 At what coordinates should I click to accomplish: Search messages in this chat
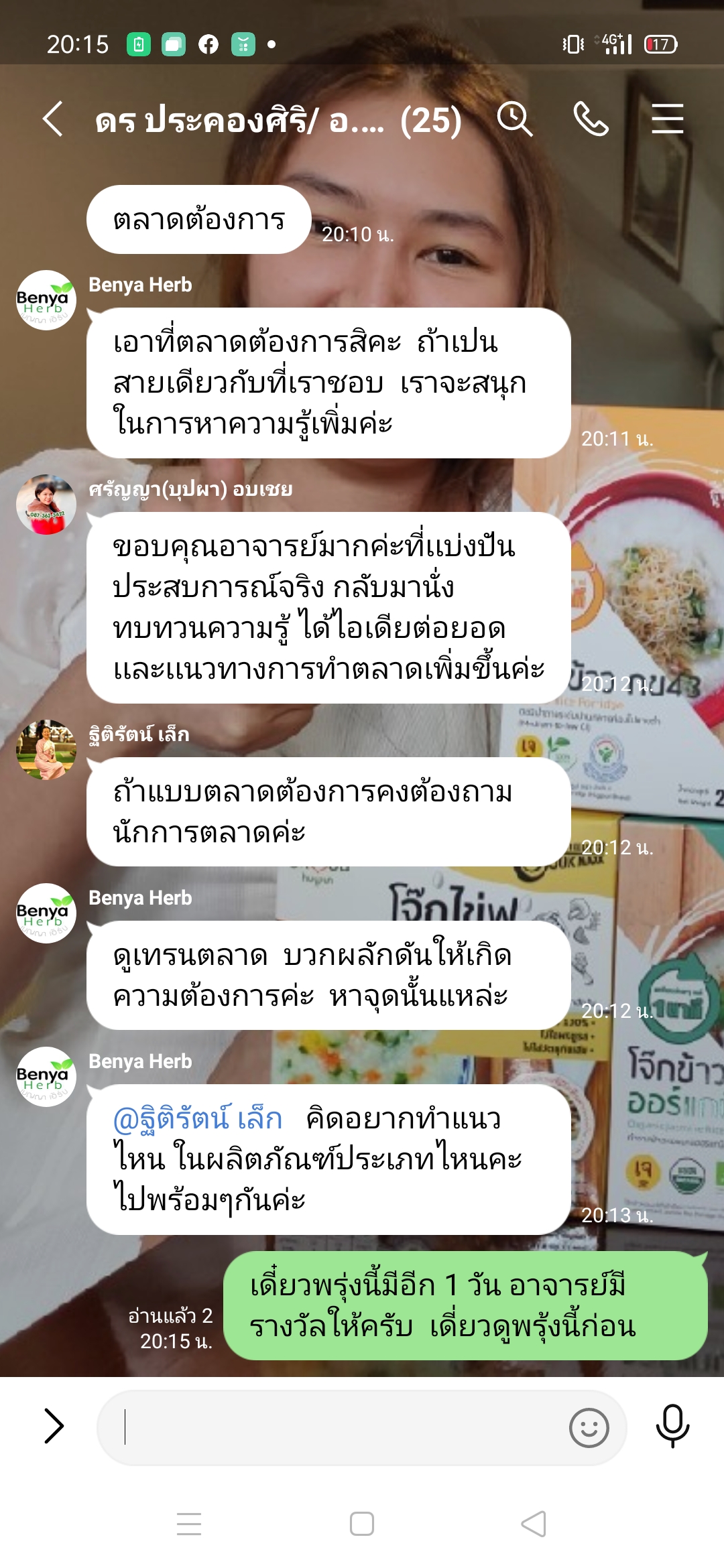coord(514,119)
